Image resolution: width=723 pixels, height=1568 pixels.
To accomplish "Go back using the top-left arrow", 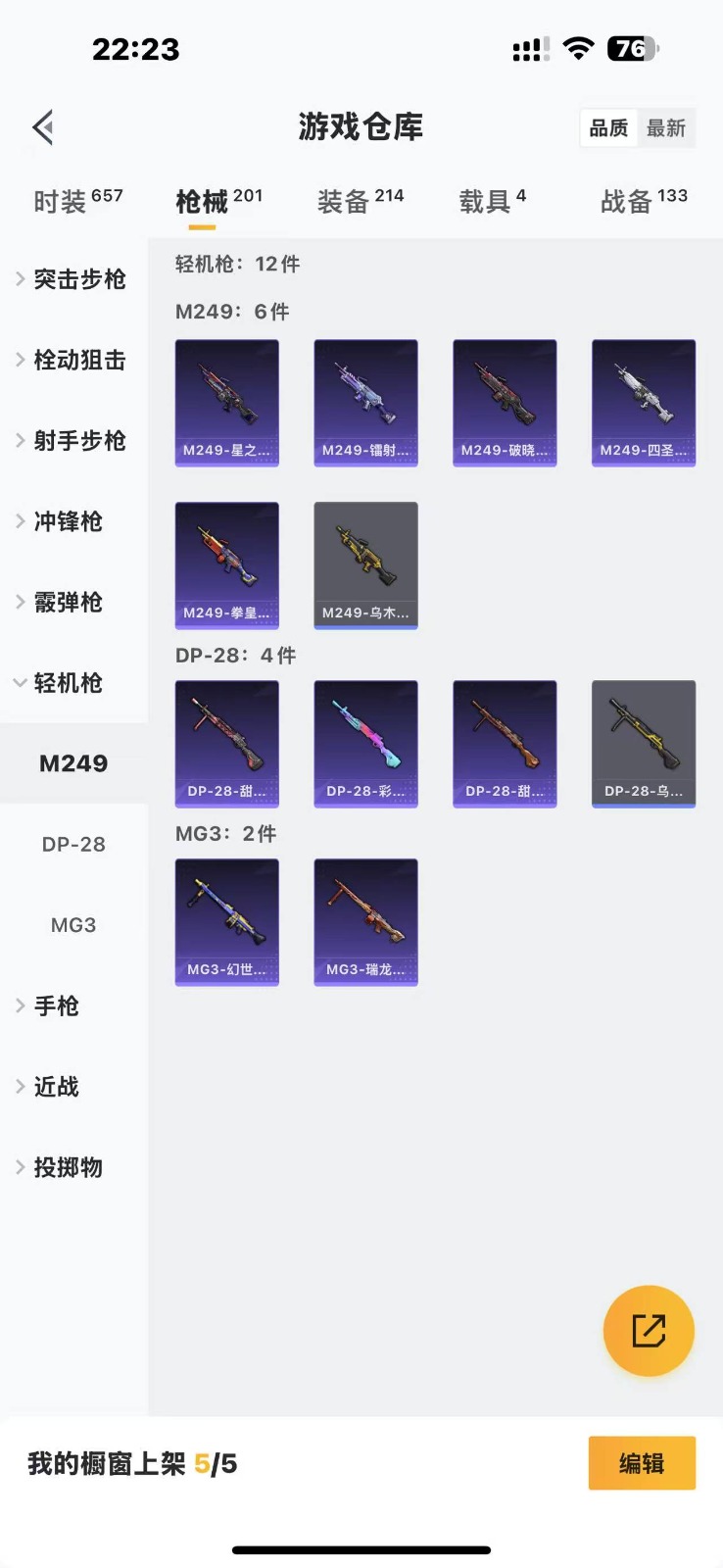I will pos(42,127).
